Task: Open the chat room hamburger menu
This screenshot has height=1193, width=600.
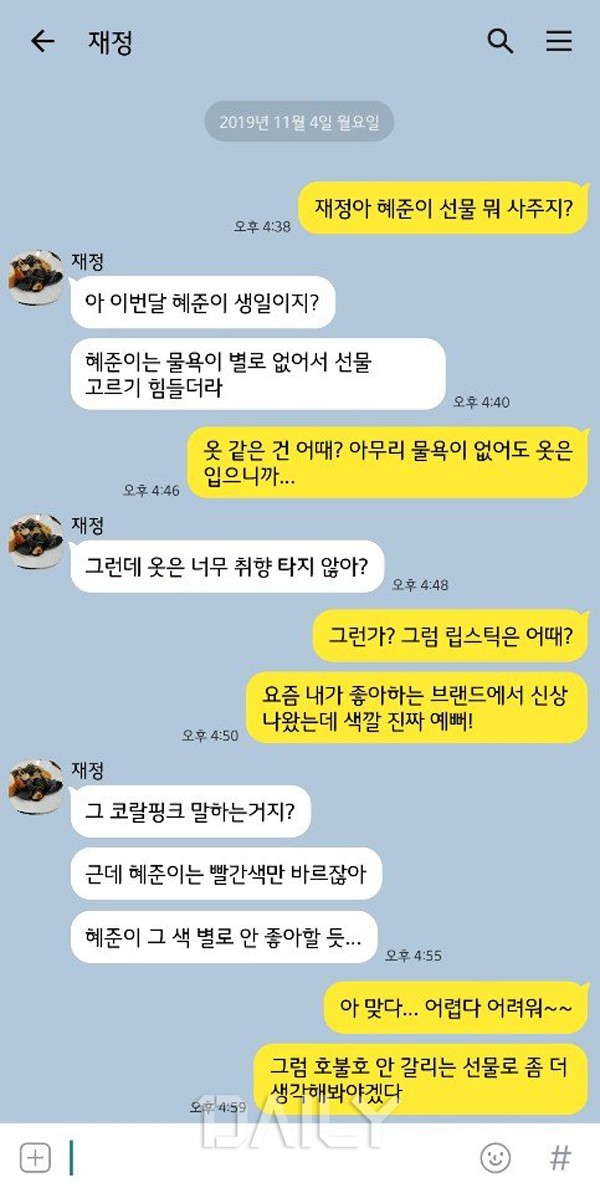Action: (558, 42)
